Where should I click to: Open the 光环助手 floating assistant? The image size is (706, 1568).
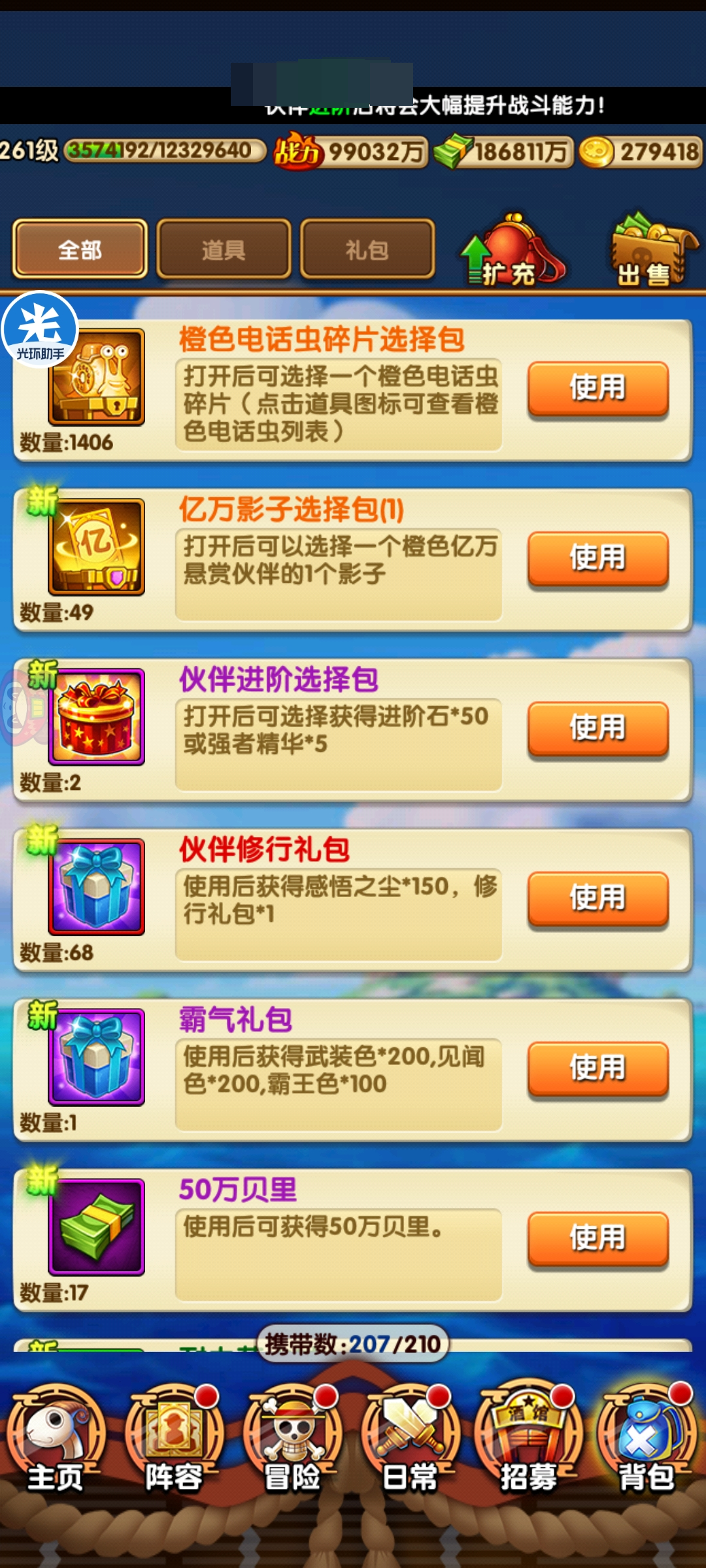(40, 330)
